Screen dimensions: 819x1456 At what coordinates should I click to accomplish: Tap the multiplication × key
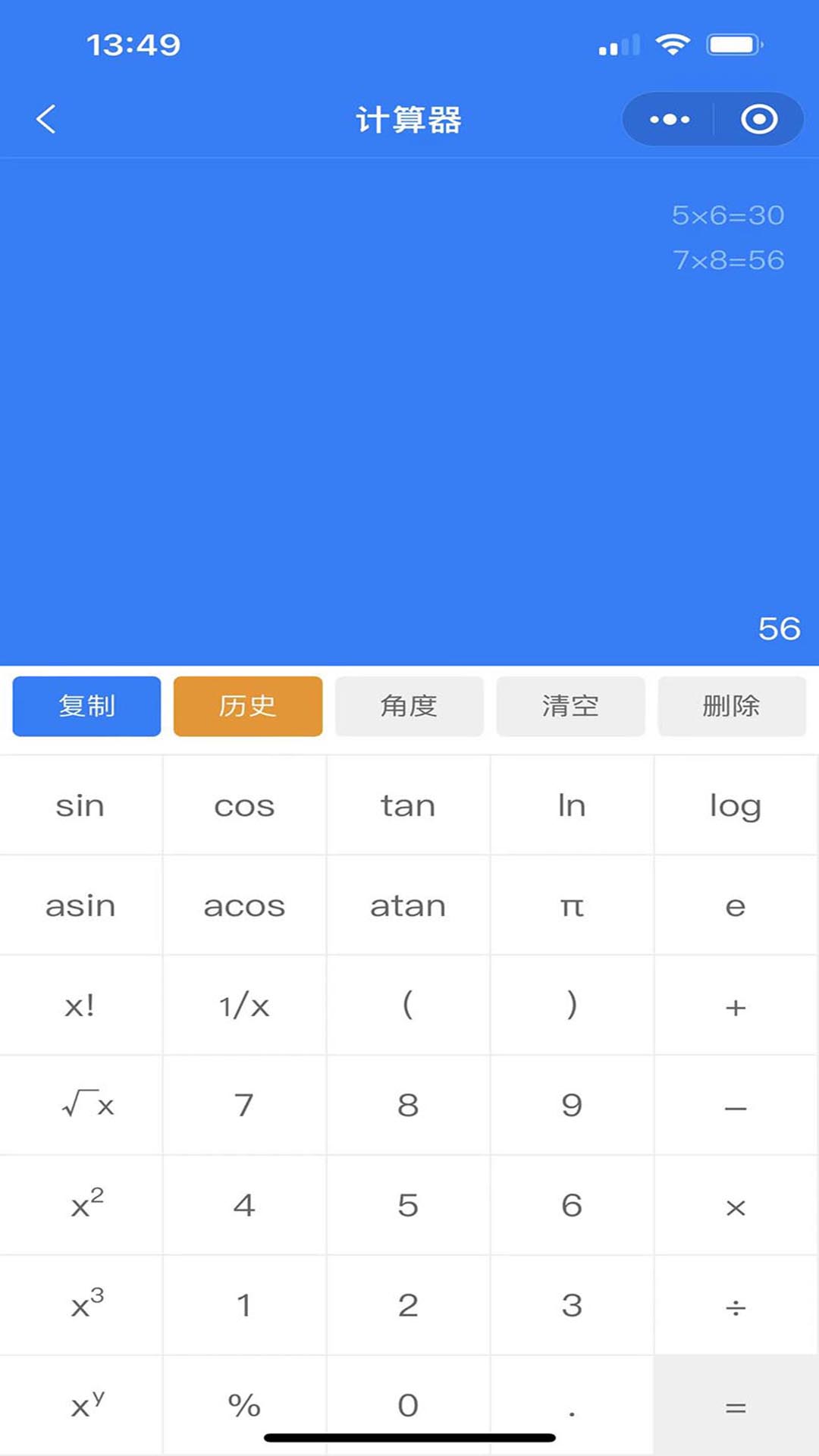click(736, 1206)
